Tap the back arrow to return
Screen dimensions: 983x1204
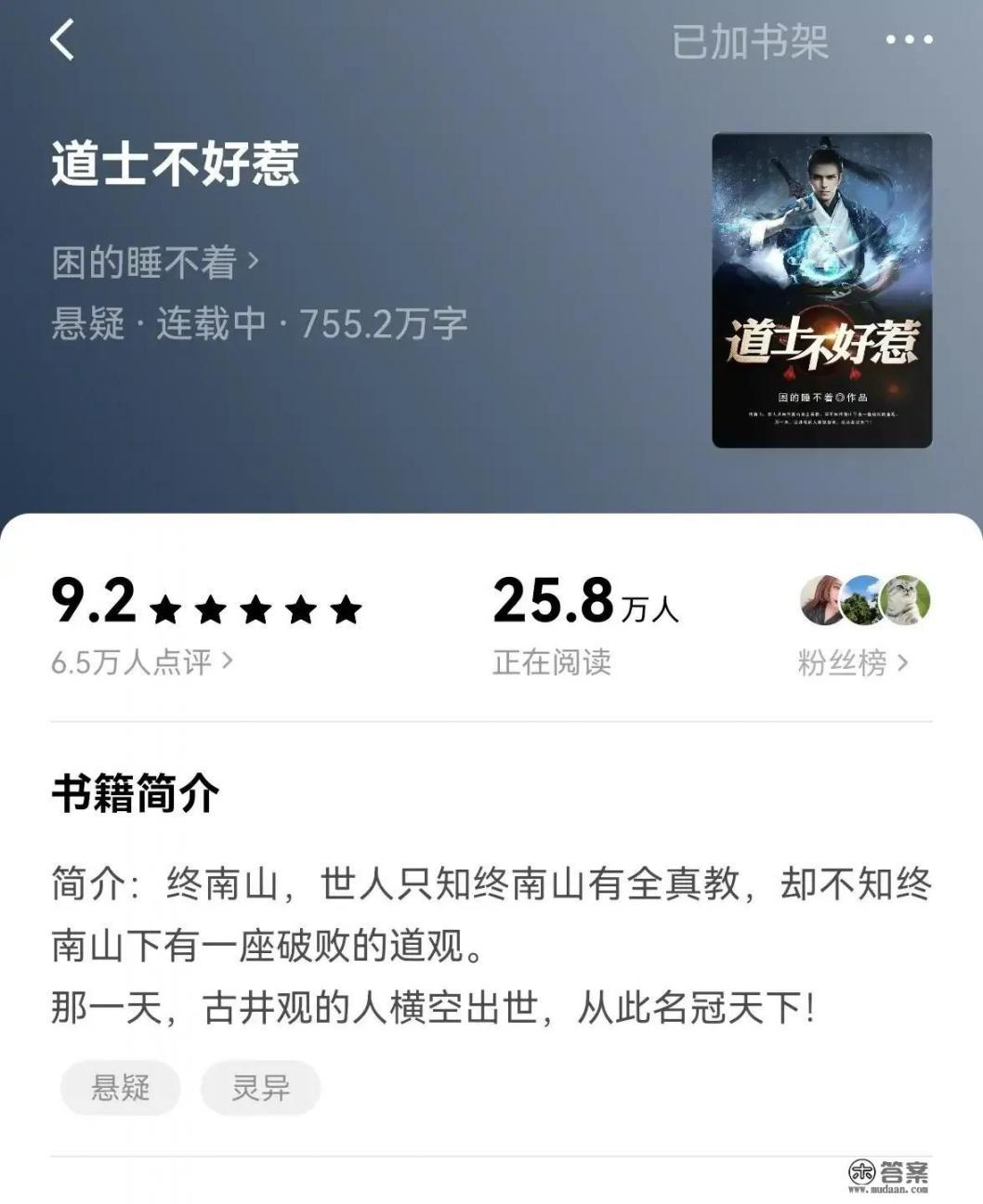pyautogui.click(x=60, y=41)
